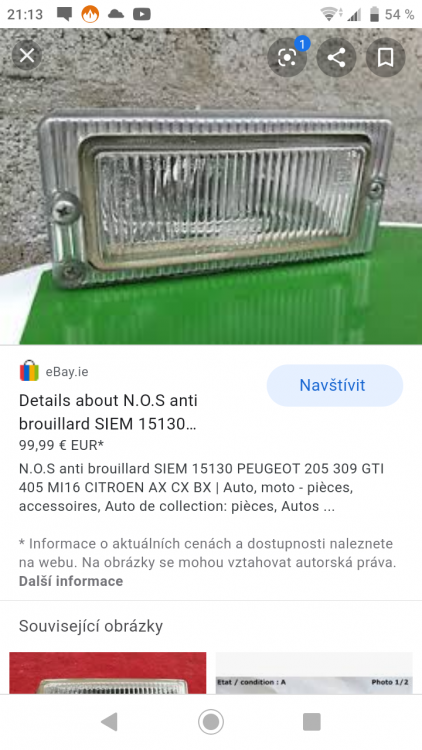Screen dimensions: 422x750
Task: Close the image viewer
Action: 27,56
